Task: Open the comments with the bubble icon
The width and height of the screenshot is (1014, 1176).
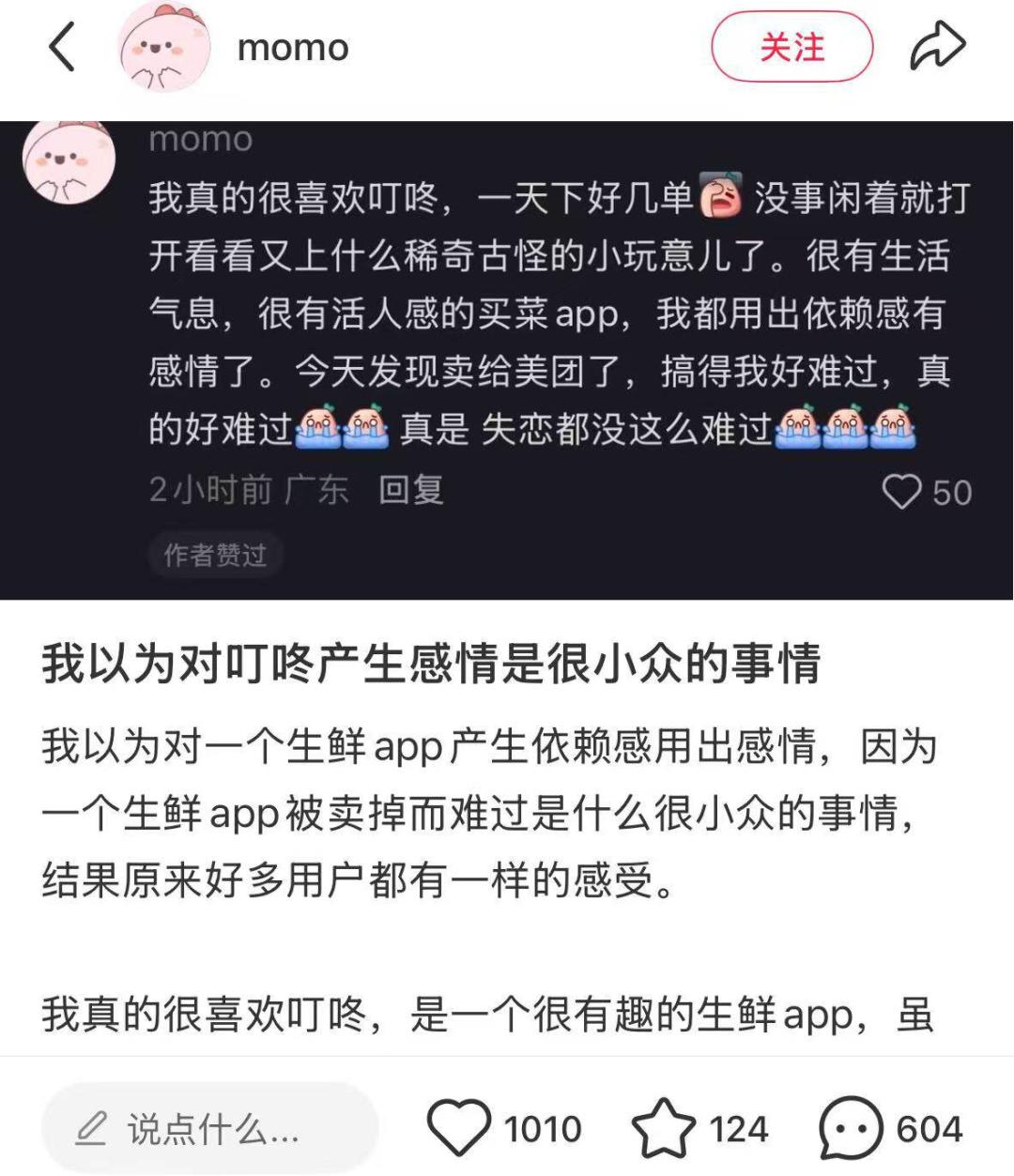Action: pyautogui.click(x=851, y=1127)
